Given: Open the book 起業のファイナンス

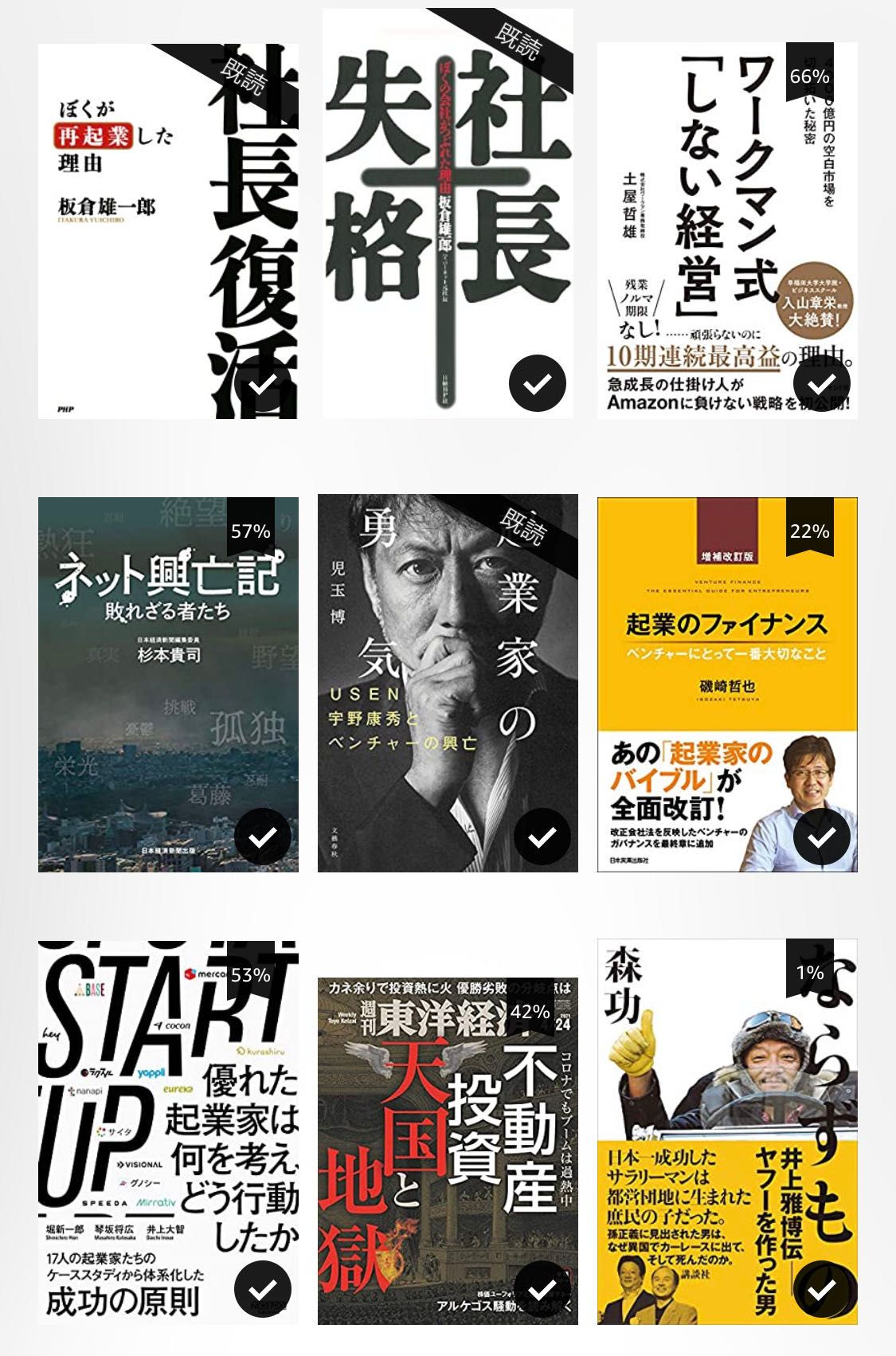Looking at the screenshot, I should tap(726, 684).
